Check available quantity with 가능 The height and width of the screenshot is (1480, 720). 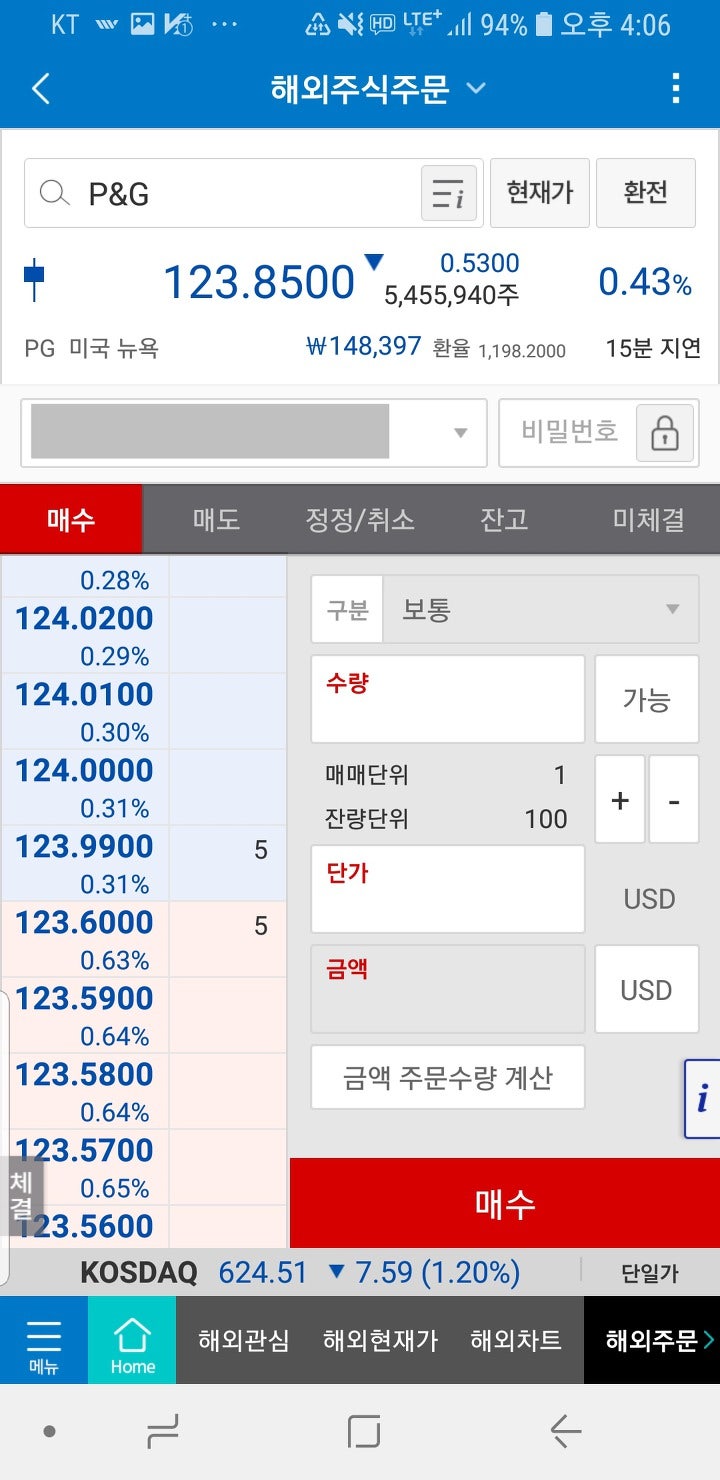pyautogui.click(x=647, y=699)
